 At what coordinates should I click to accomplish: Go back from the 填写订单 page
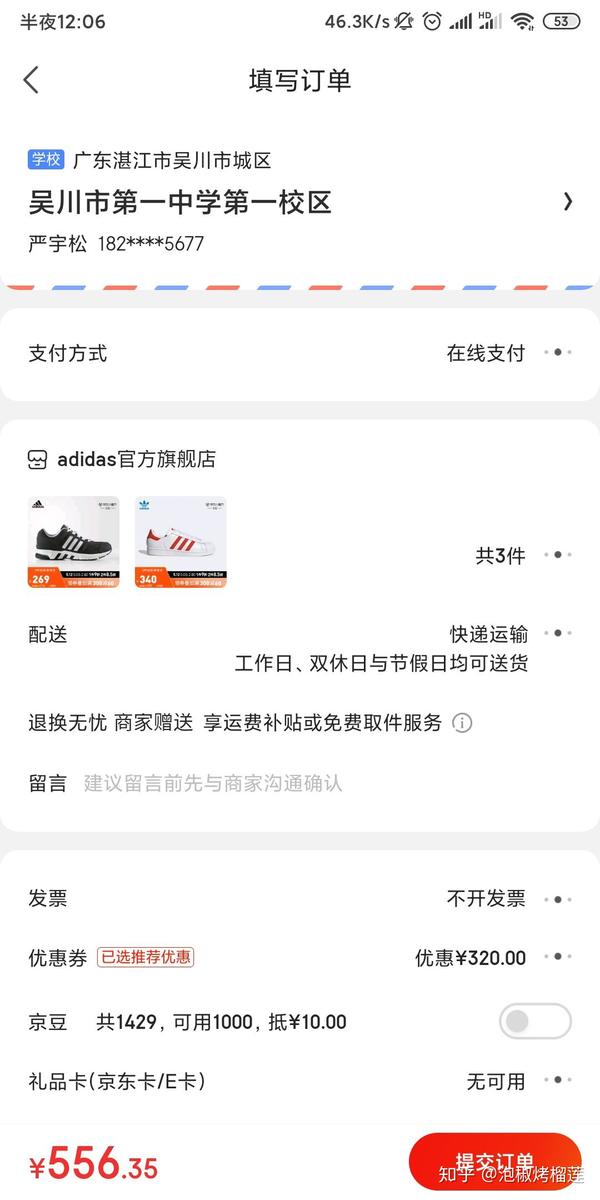(31, 80)
